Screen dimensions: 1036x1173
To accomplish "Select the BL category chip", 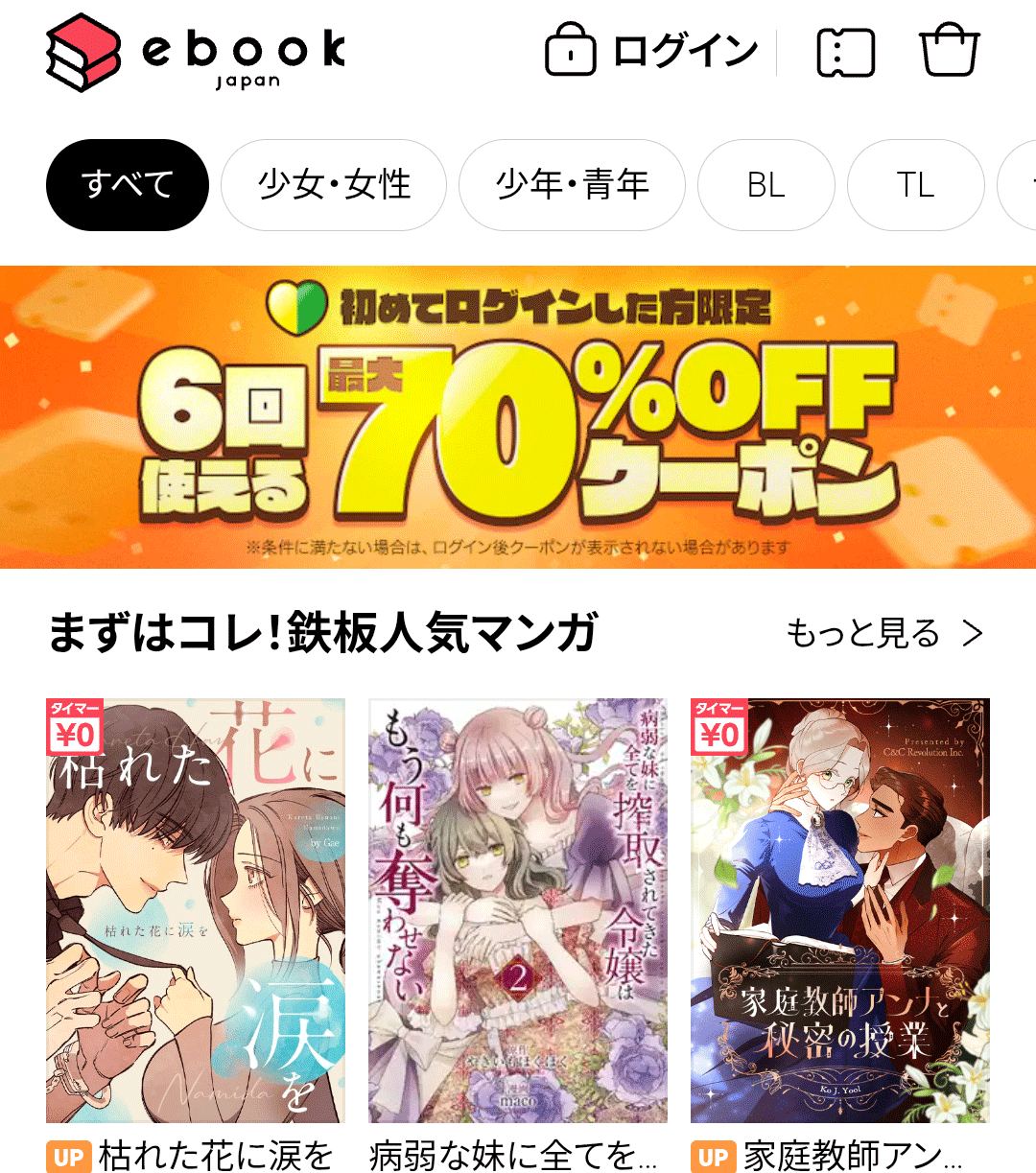I will pos(765,184).
